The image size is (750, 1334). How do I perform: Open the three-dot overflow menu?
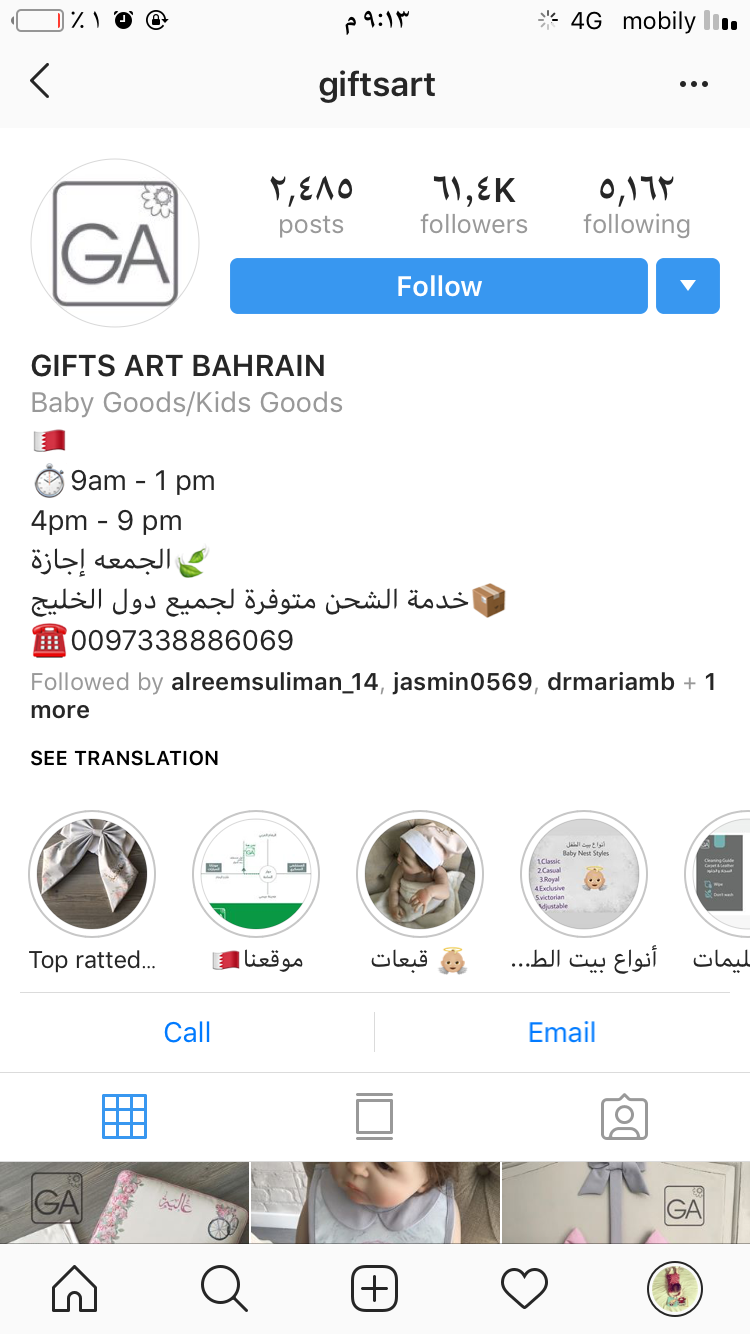(693, 85)
